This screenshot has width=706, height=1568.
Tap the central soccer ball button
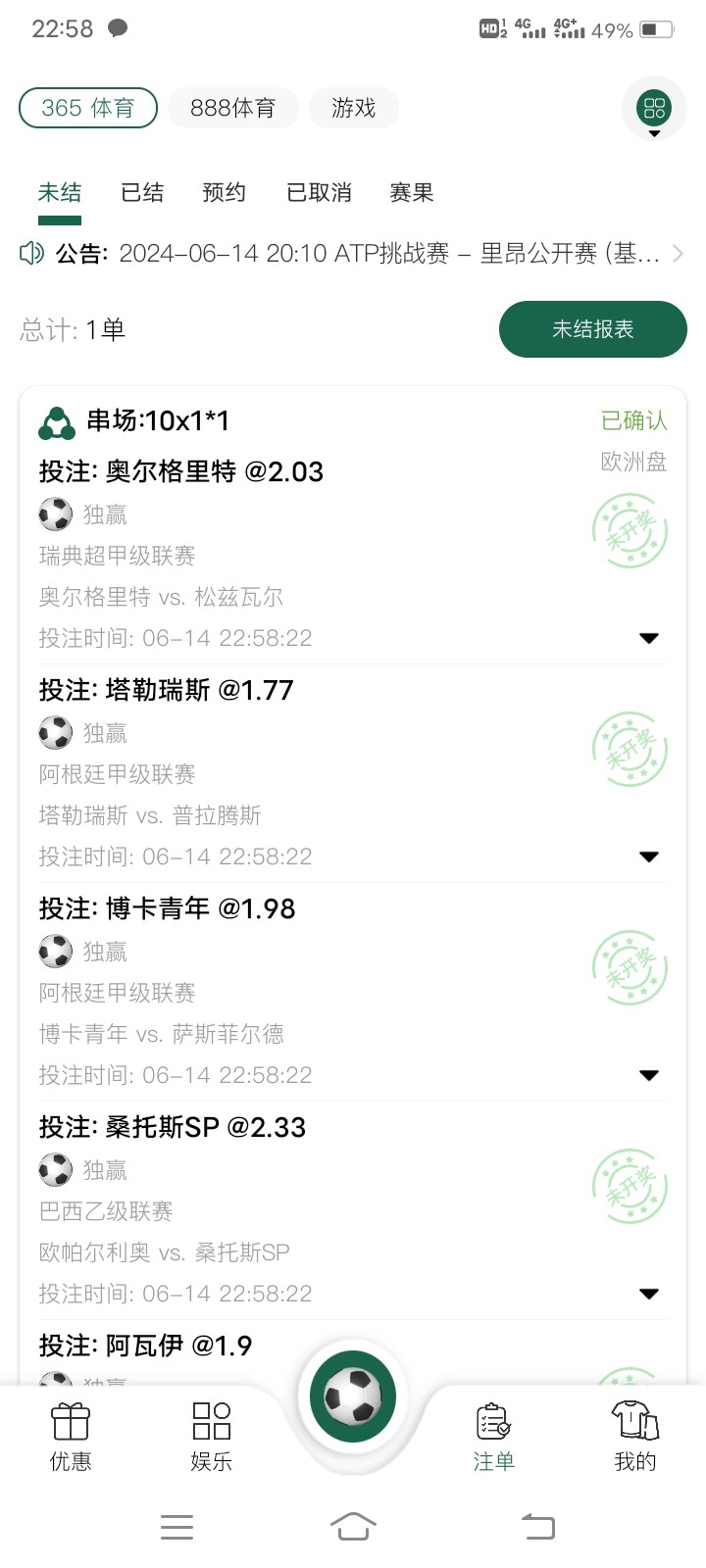(353, 1396)
